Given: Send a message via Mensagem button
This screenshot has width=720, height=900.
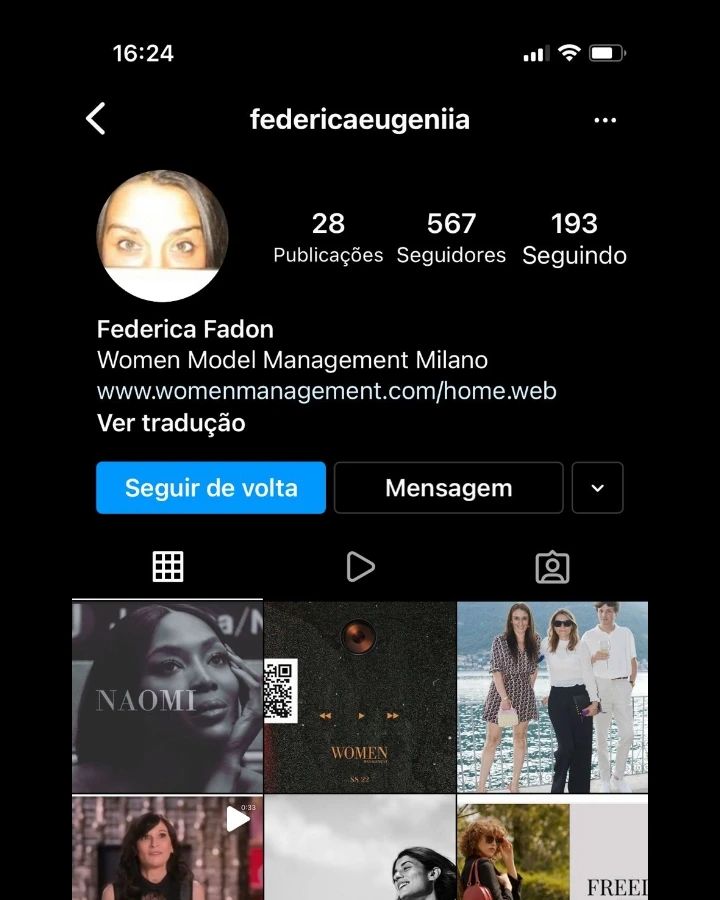Looking at the screenshot, I should pyautogui.click(x=448, y=488).
